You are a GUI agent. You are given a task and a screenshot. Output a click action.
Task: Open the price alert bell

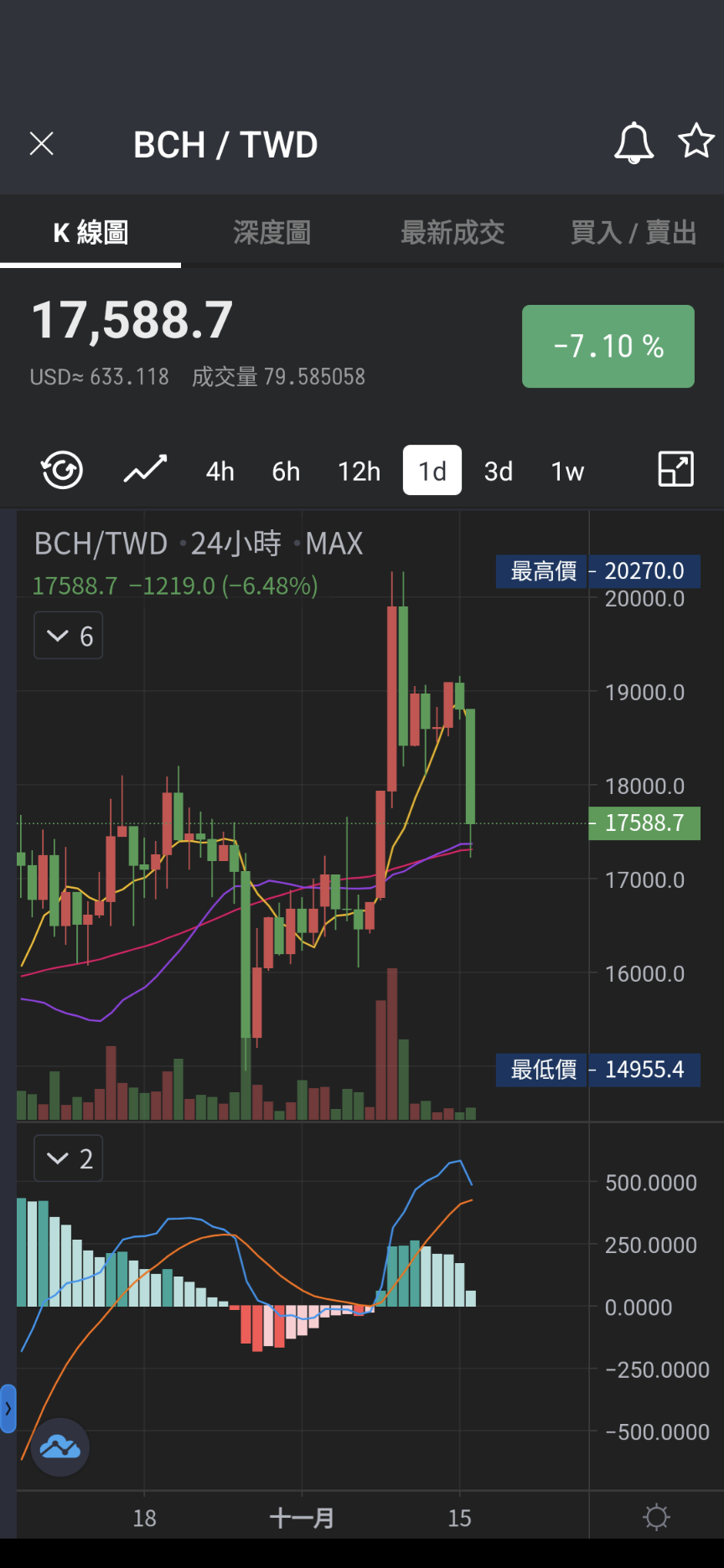(x=634, y=142)
